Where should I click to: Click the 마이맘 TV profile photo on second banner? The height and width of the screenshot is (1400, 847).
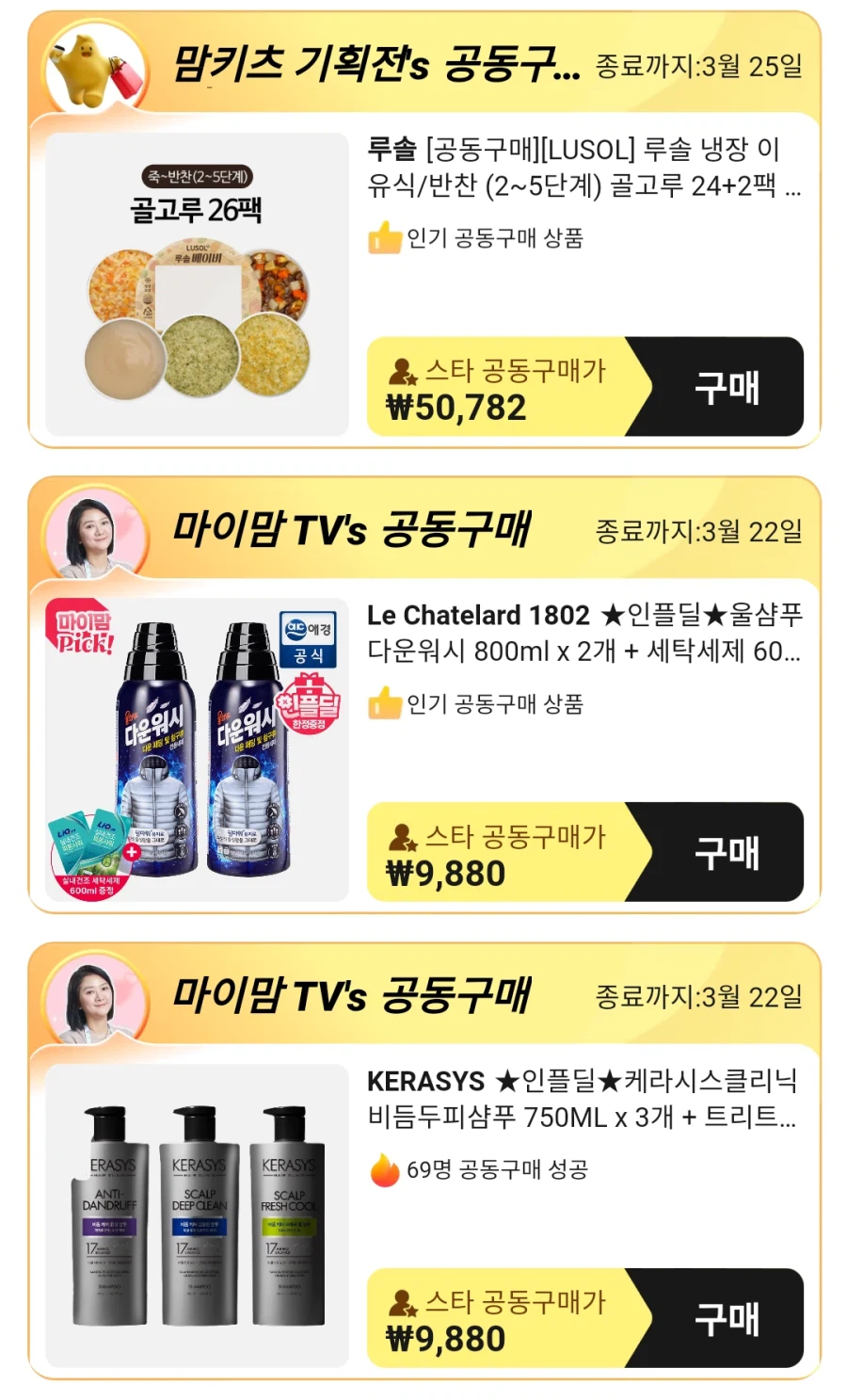85,527
